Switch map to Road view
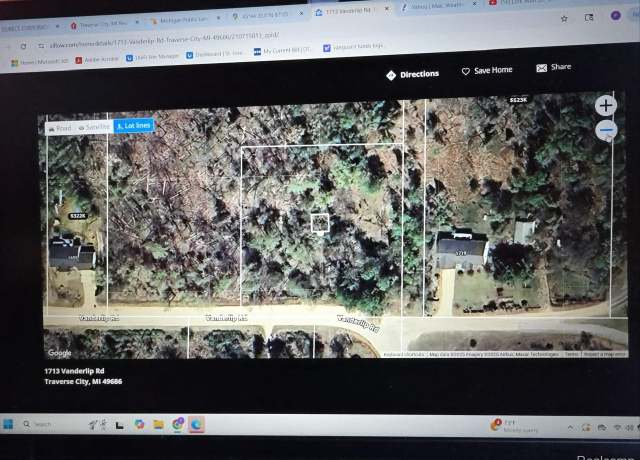640x460 pixels. 59,127
